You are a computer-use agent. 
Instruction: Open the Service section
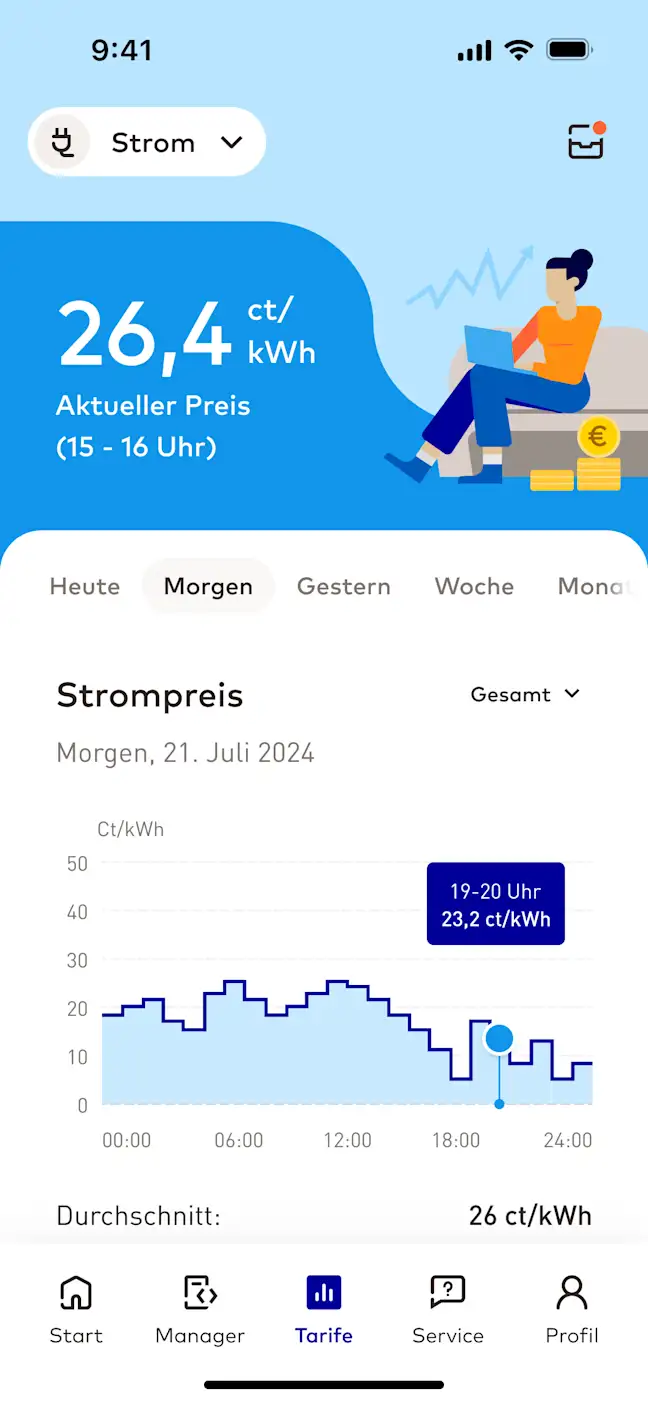click(448, 1310)
